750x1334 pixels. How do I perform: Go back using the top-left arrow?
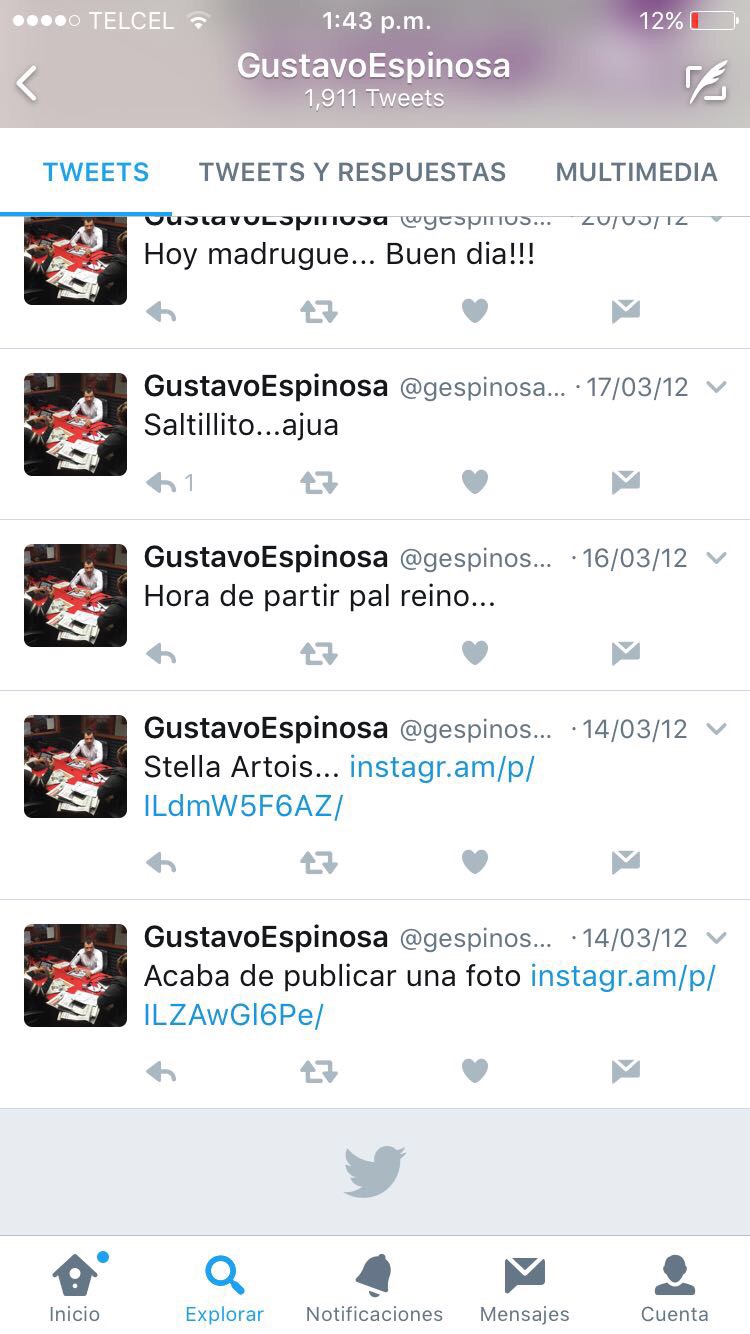pos(28,83)
